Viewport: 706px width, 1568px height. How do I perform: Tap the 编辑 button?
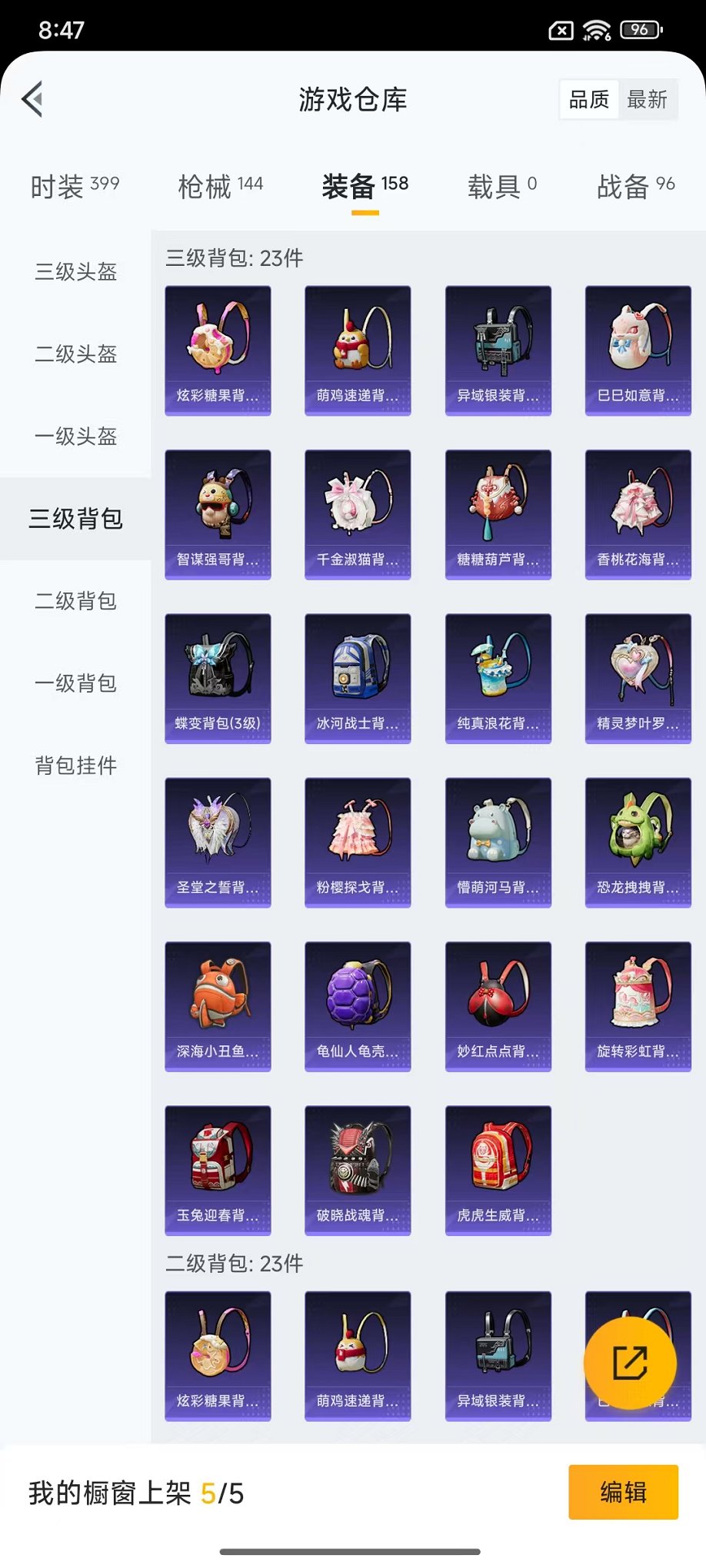point(623,1492)
